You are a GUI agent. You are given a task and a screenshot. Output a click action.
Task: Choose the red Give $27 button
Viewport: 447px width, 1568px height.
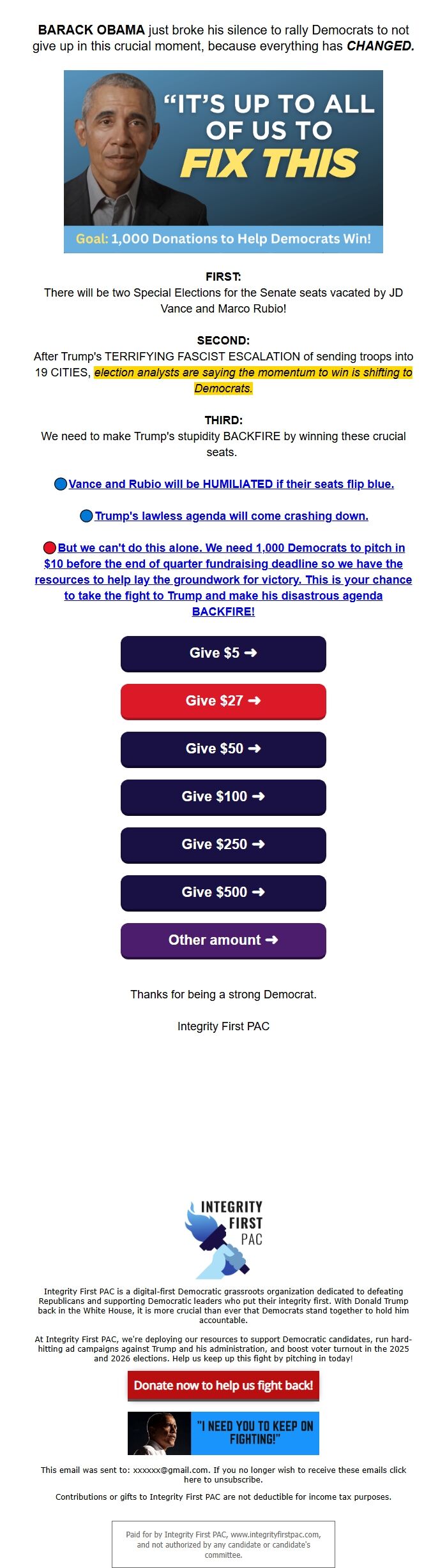pyautogui.click(x=223, y=701)
